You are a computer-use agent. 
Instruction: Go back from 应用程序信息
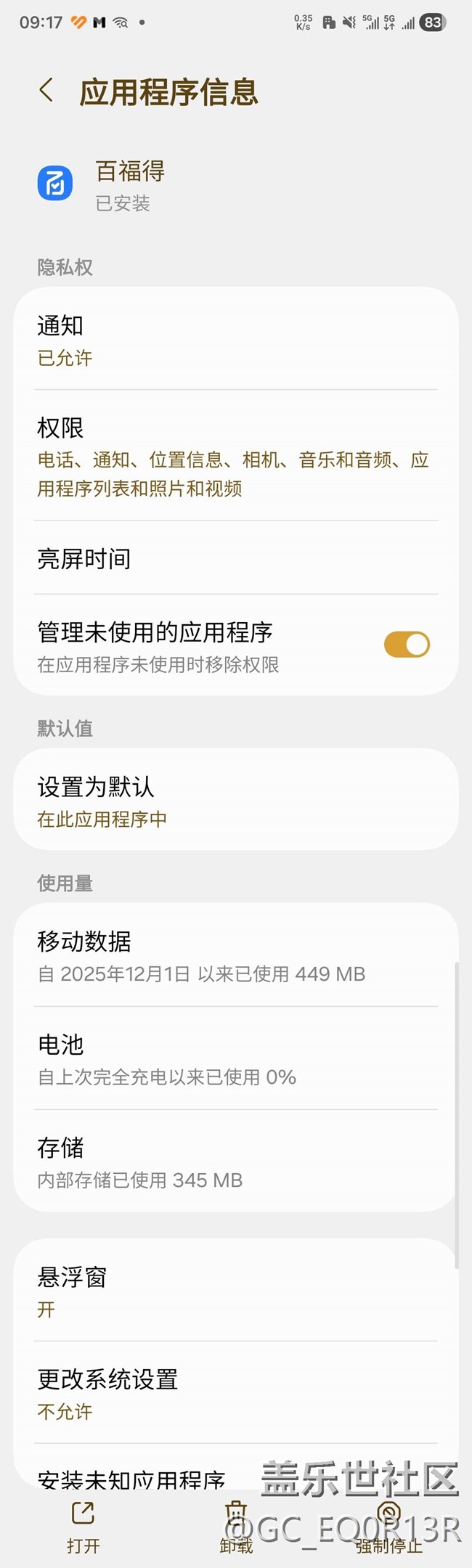tap(46, 91)
